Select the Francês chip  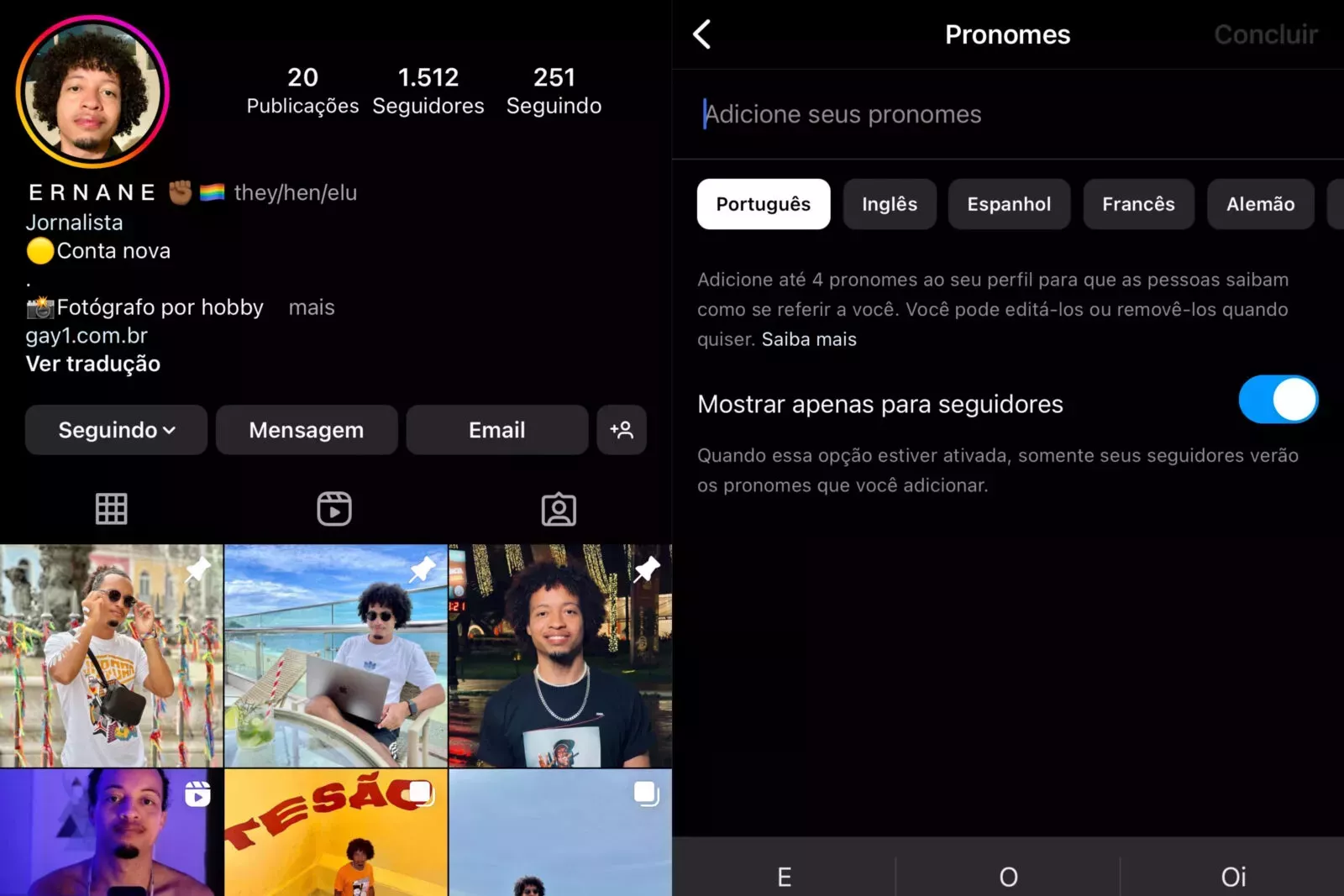(1137, 204)
